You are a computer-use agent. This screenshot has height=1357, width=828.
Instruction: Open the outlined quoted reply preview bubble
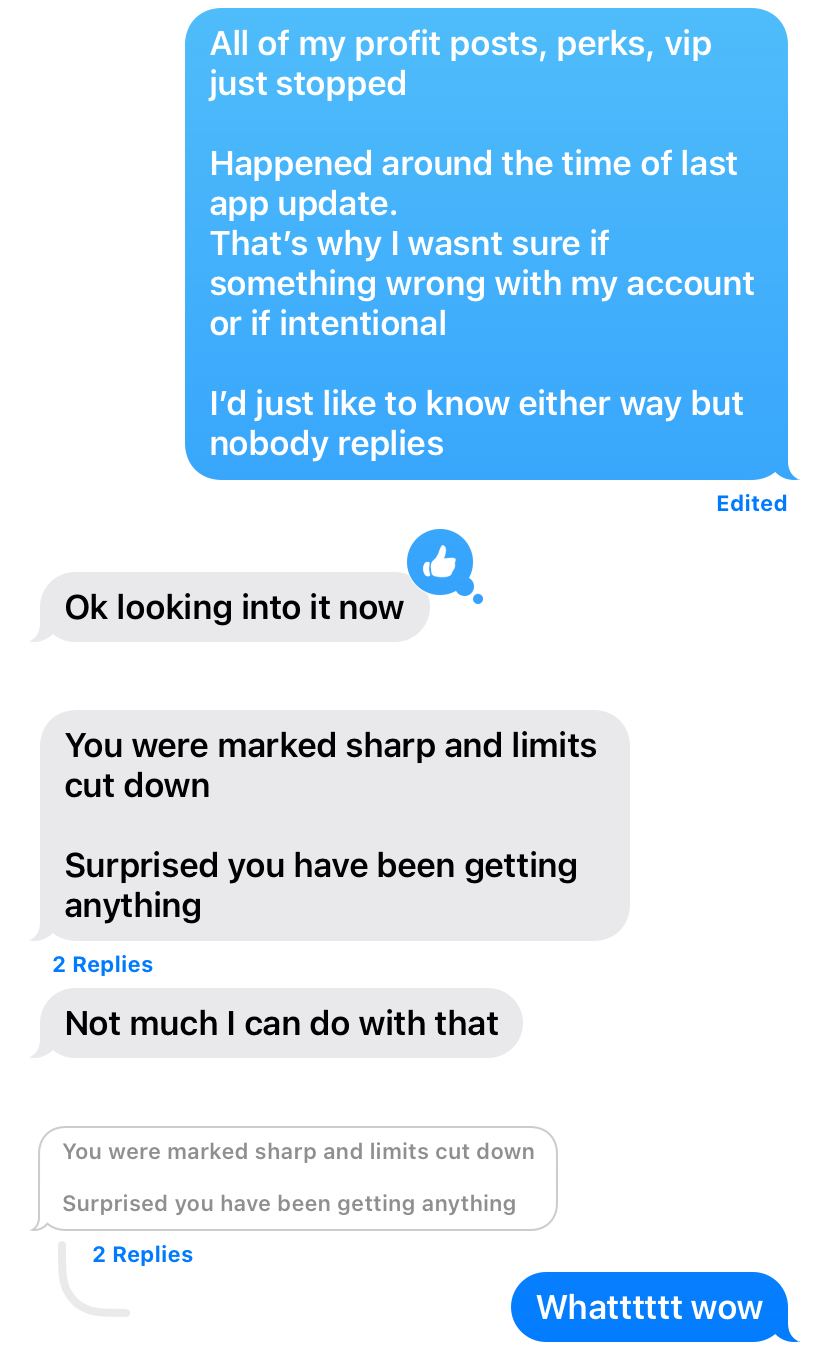click(x=298, y=1178)
